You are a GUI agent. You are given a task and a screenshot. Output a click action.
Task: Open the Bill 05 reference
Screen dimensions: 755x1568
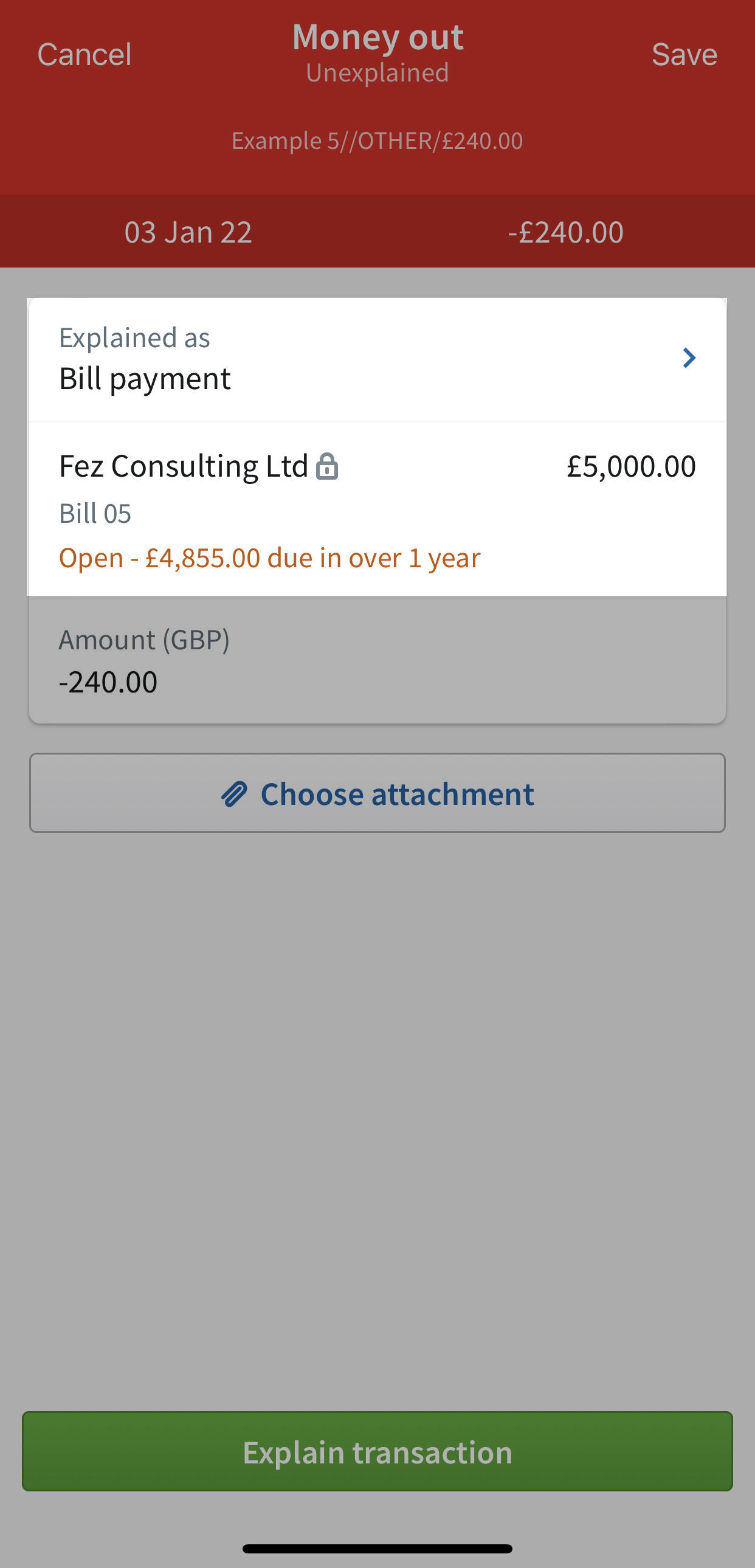95,513
